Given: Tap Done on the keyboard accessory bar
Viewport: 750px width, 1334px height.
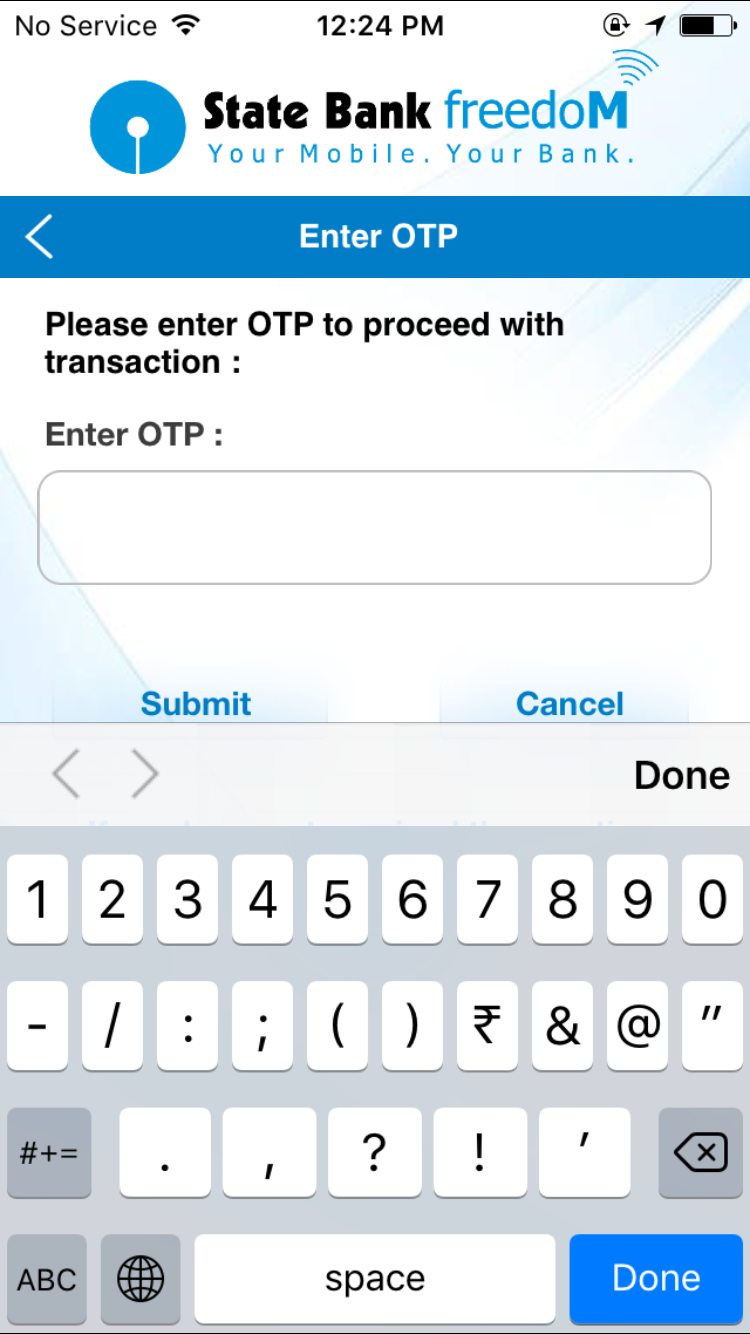Looking at the screenshot, I should [681, 775].
